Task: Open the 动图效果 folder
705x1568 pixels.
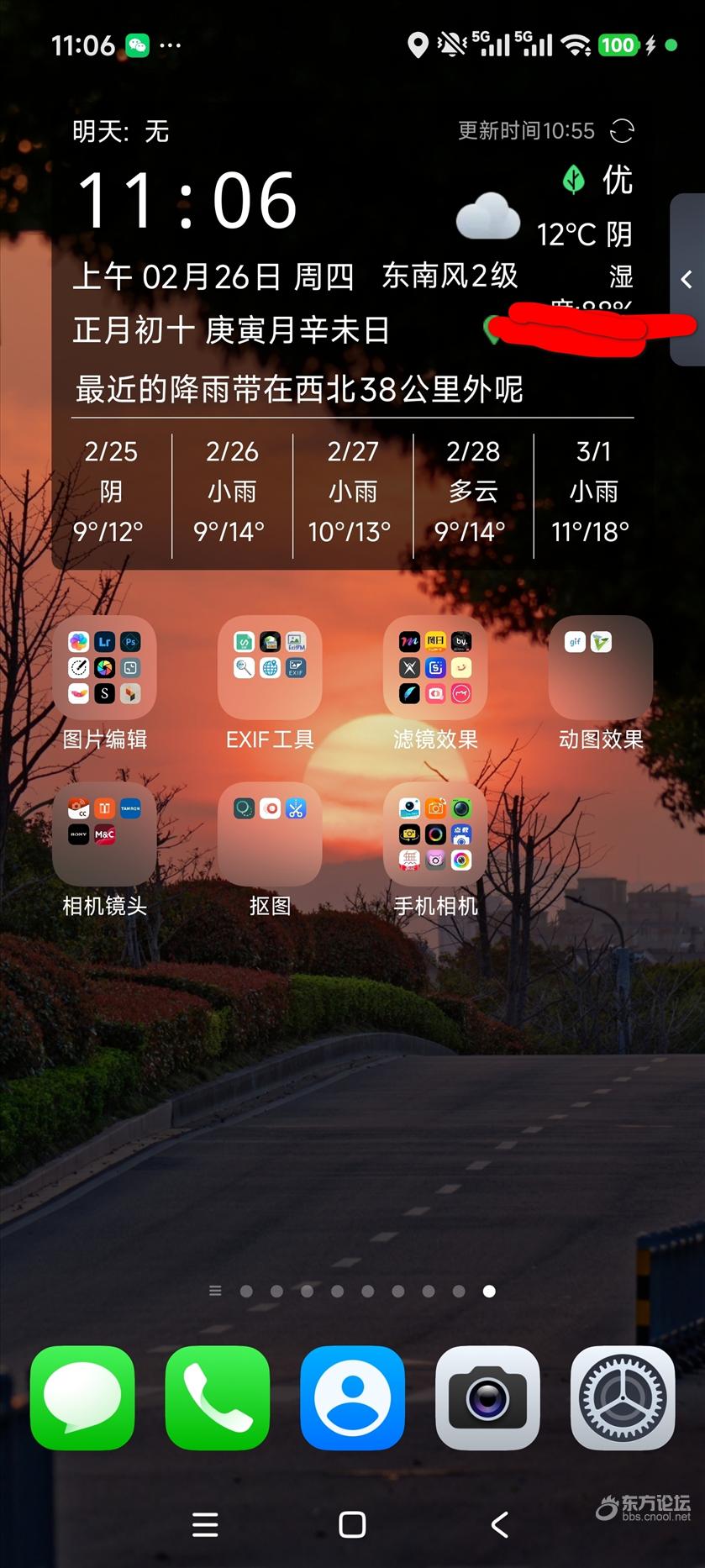Action: pos(600,668)
